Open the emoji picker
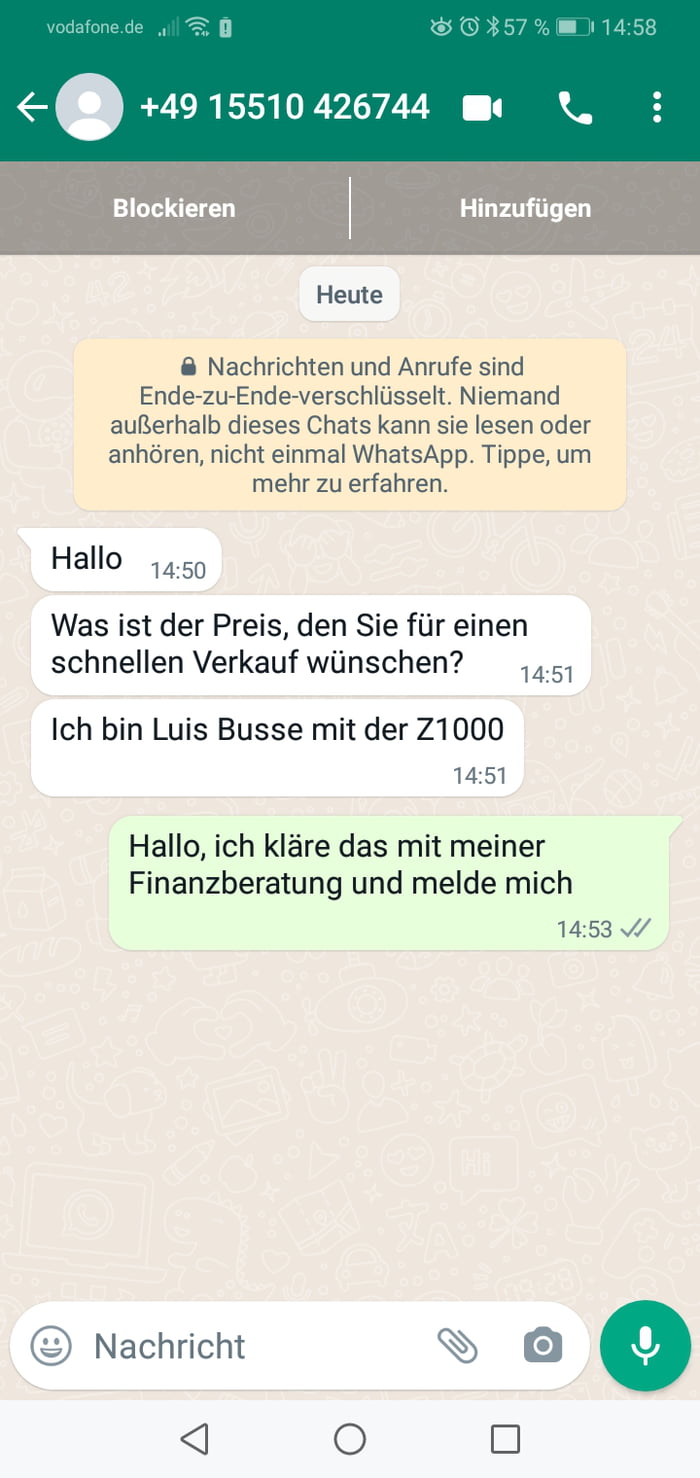700x1478 pixels. click(x=51, y=1345)
